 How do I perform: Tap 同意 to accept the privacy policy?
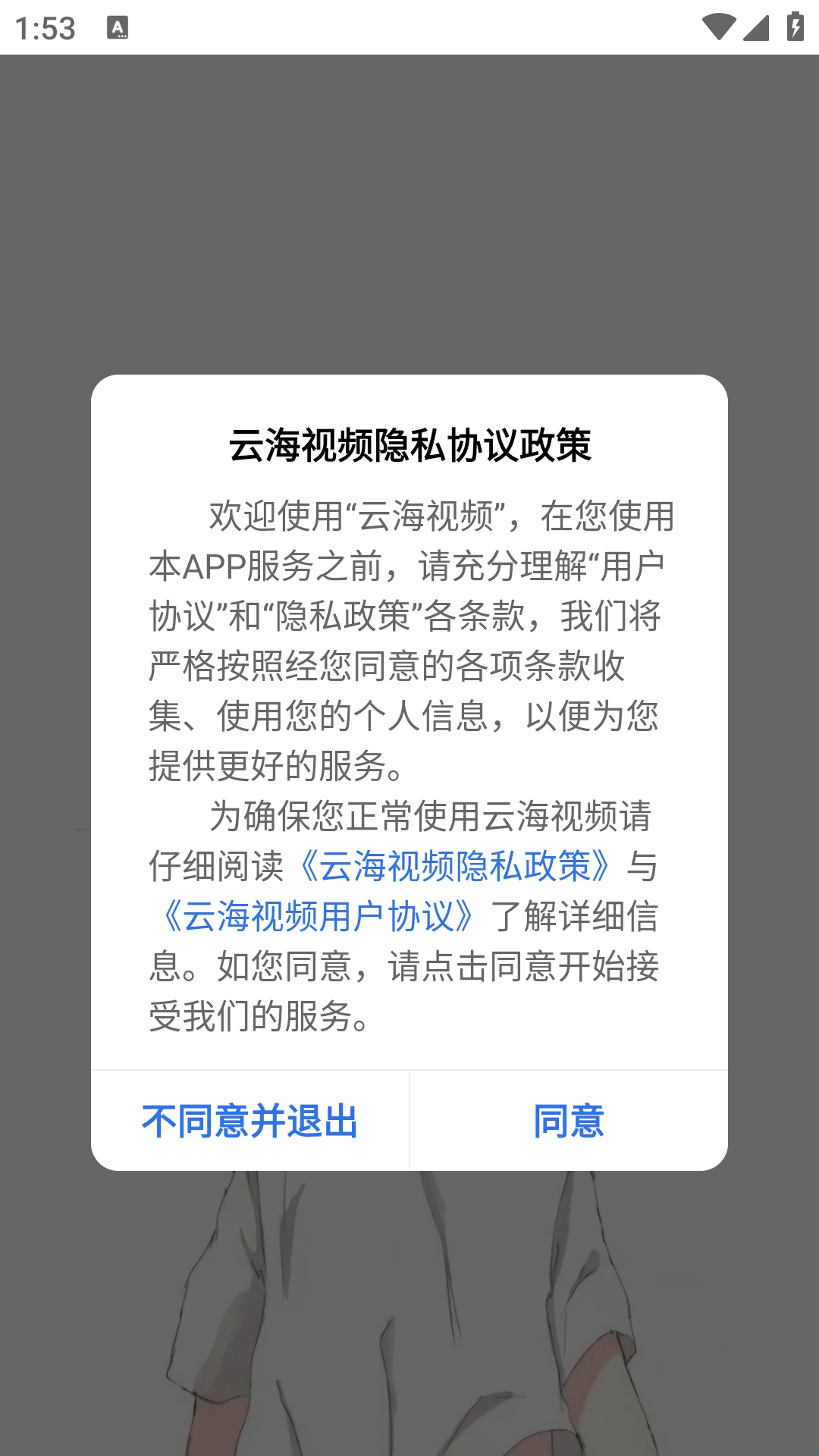(x=569, y=1121)
